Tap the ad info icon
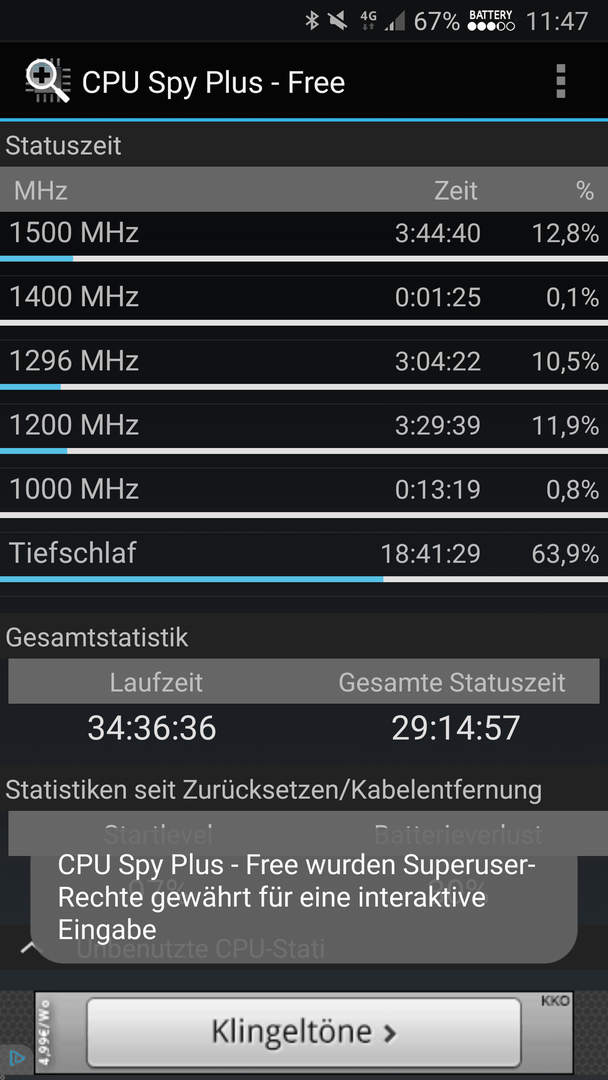The height and width of the screenshot is (1080, 608). pos(17,1057)
